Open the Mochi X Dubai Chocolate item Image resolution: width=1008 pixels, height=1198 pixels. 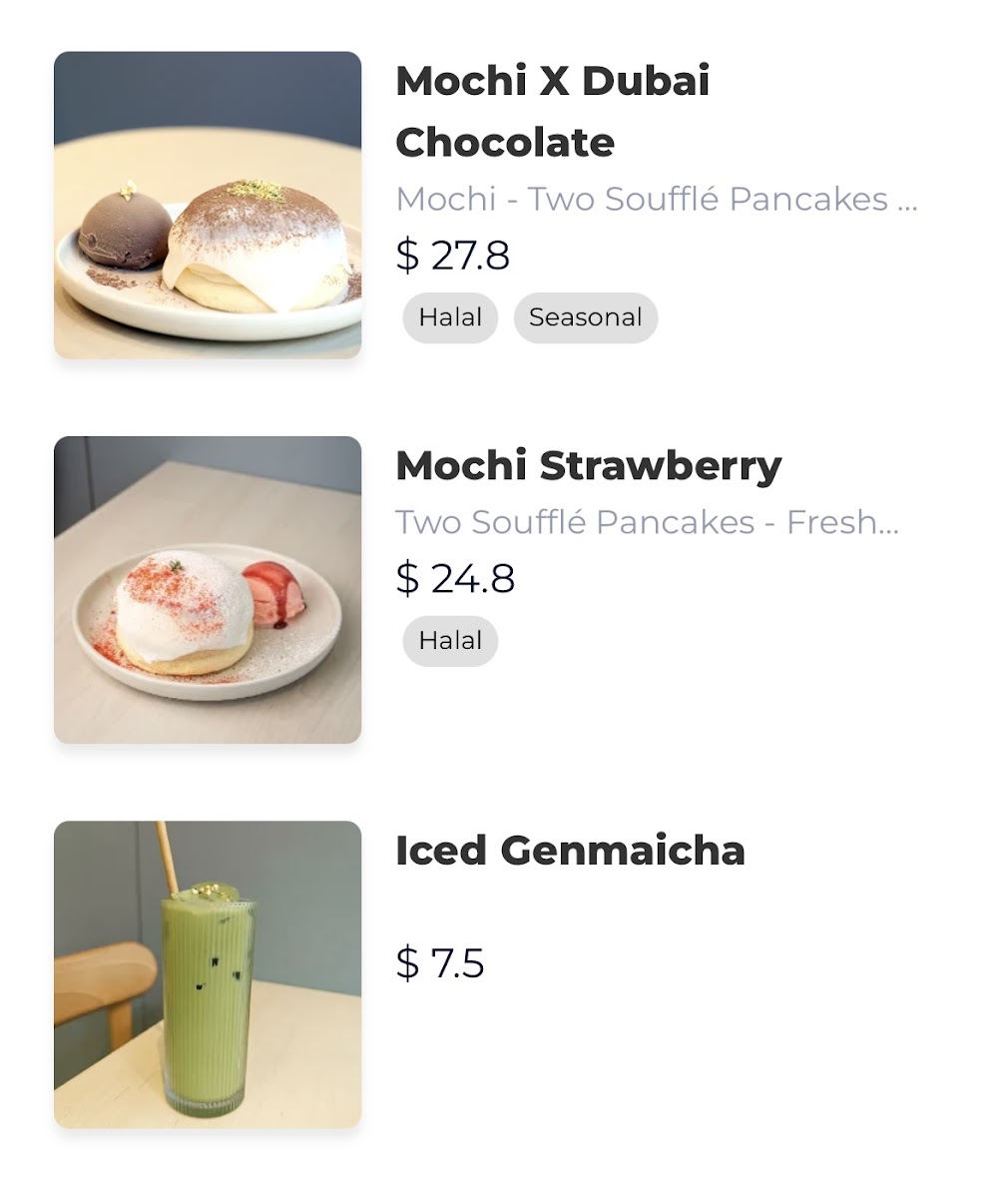[x=552, y=111]
